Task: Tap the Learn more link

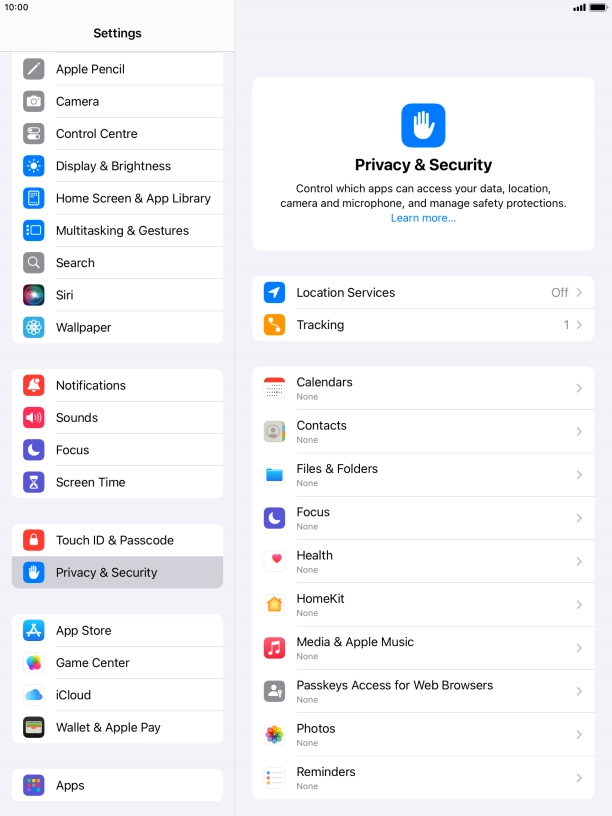Action: pos(423,218)
